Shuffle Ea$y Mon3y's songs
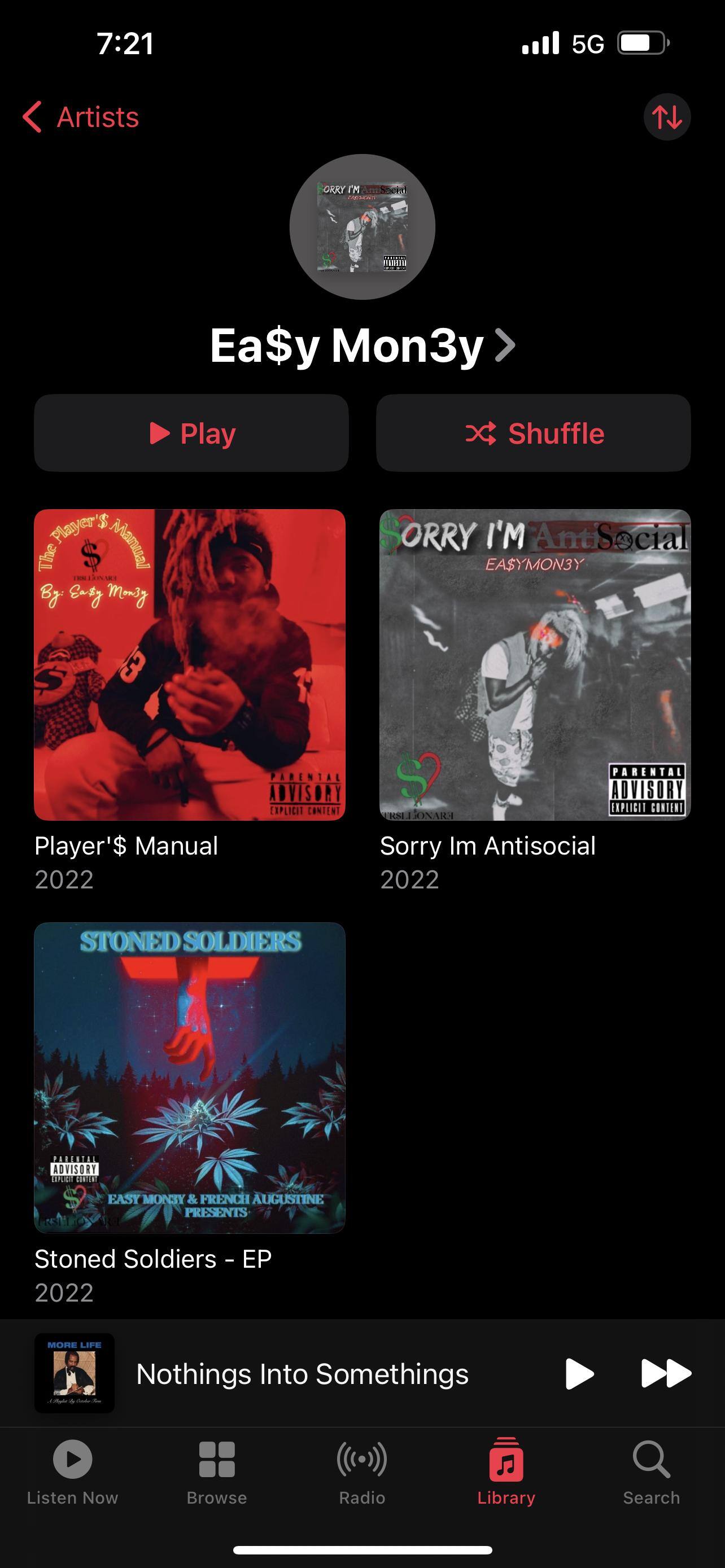This screenshot has height=1568, width=725. coord(533,433)
